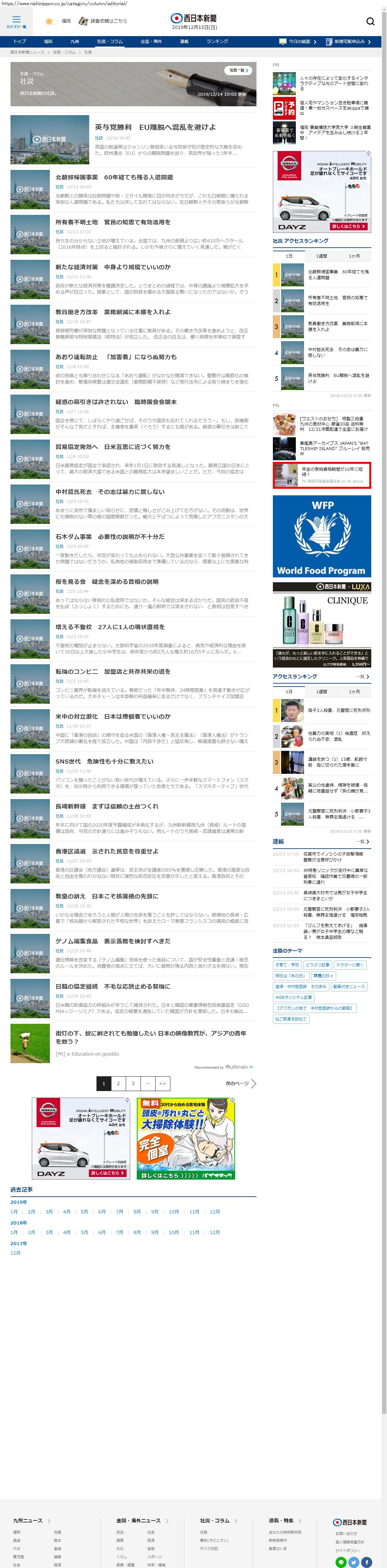Viewport: 387px width, 1568px height.
Task: Open the 子育て・学校 theme tag
Action: (x=287, y=964)
